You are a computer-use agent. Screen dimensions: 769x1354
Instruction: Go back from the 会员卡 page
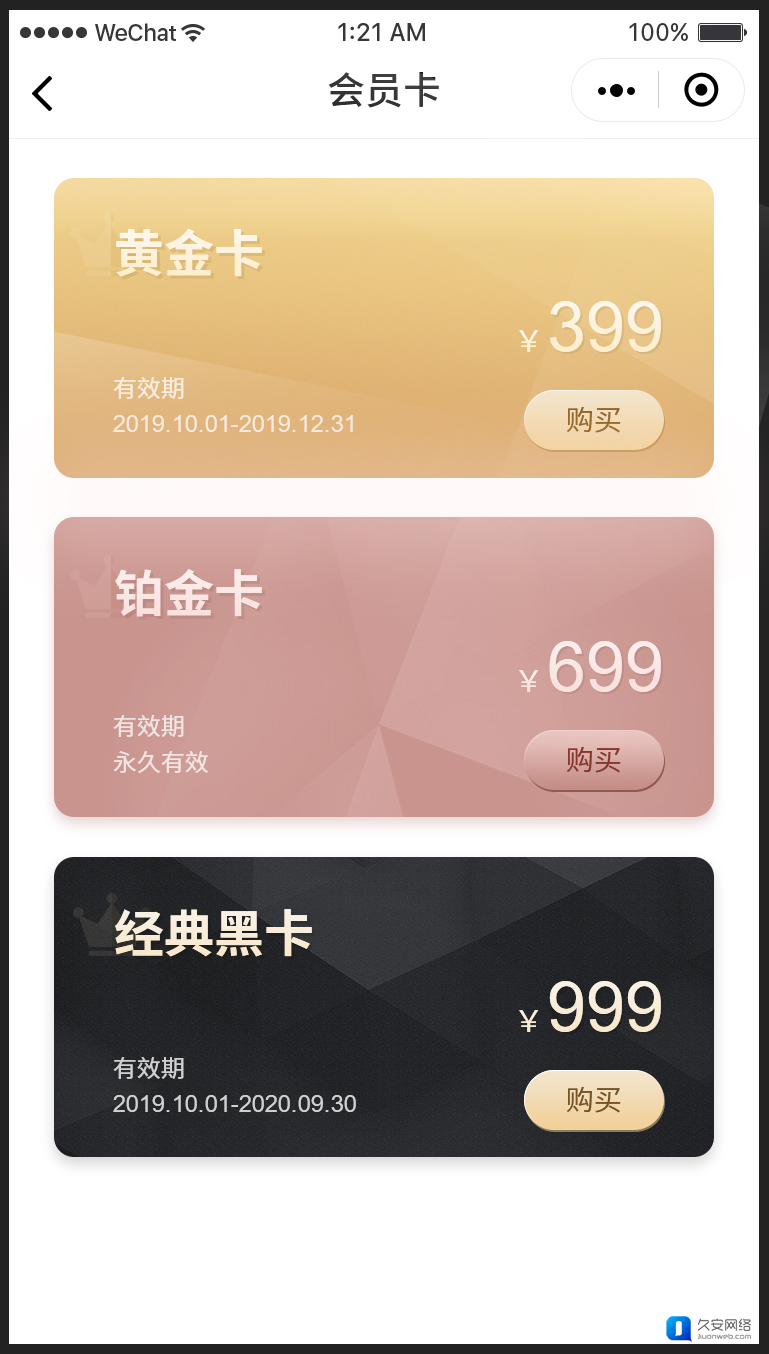pyautogui.click(x=42, y=93)
